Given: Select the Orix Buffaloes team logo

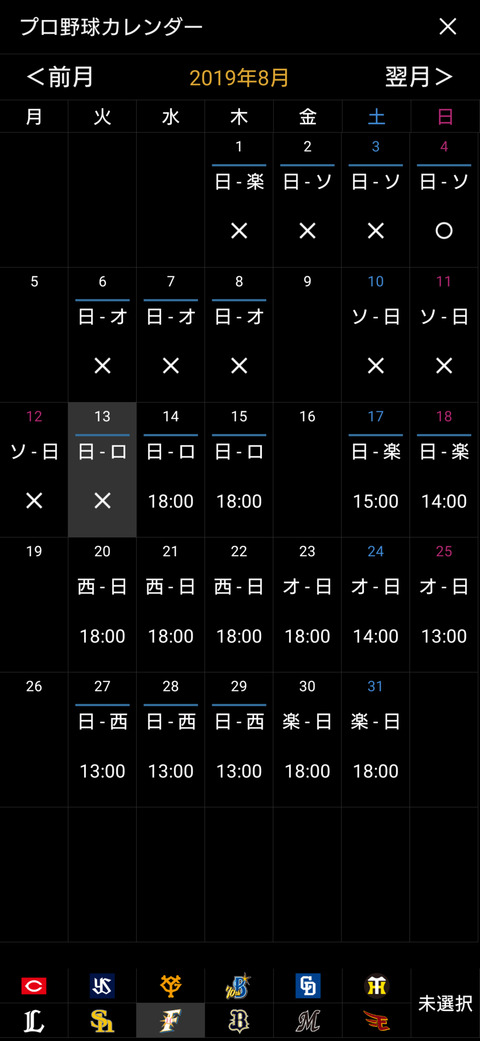Looking at the screenshot, I should point(239,1021).
